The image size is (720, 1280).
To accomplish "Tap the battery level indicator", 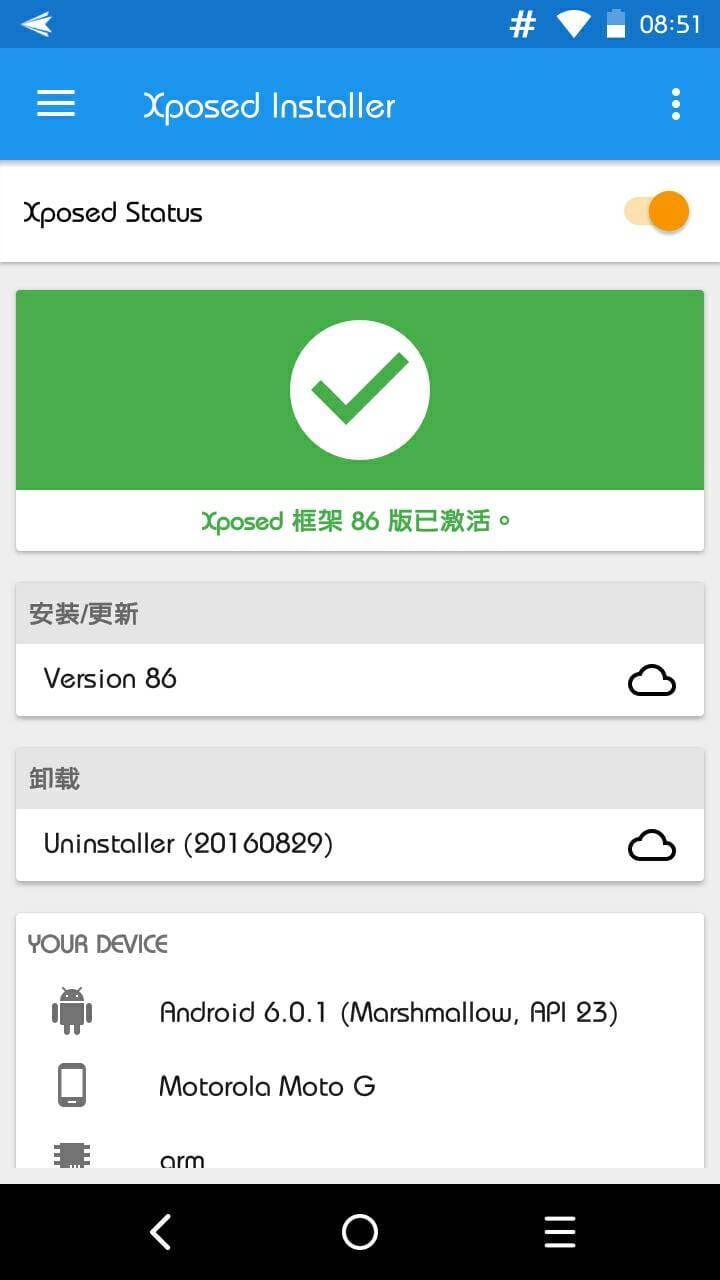I will point(617,24).
